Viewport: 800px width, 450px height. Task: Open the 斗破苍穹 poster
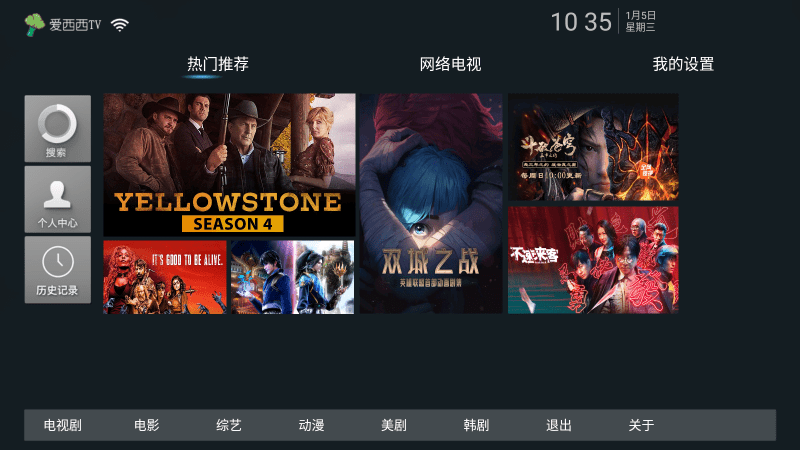point(593,147)
